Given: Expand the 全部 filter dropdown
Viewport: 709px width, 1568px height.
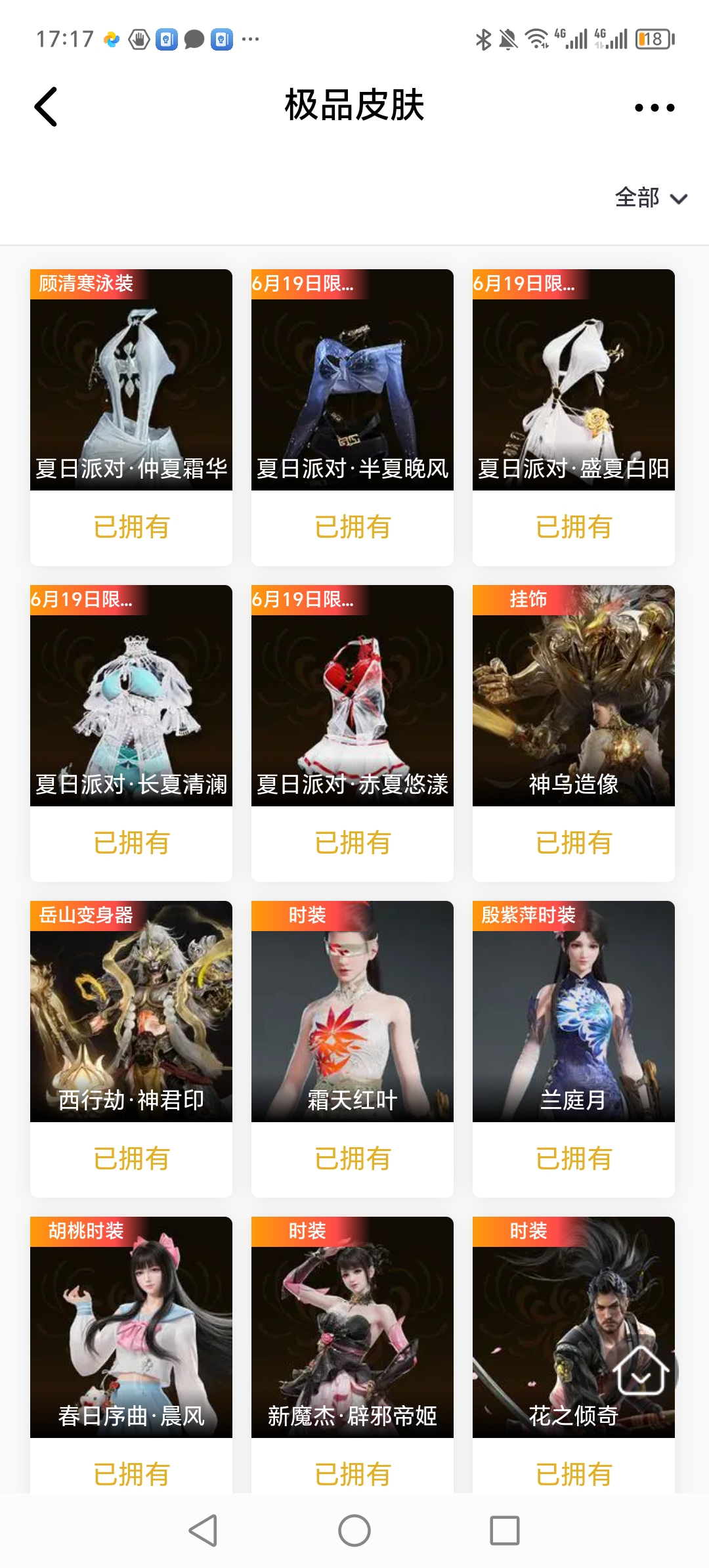Looking at the screenshot, I should point(651,198).
